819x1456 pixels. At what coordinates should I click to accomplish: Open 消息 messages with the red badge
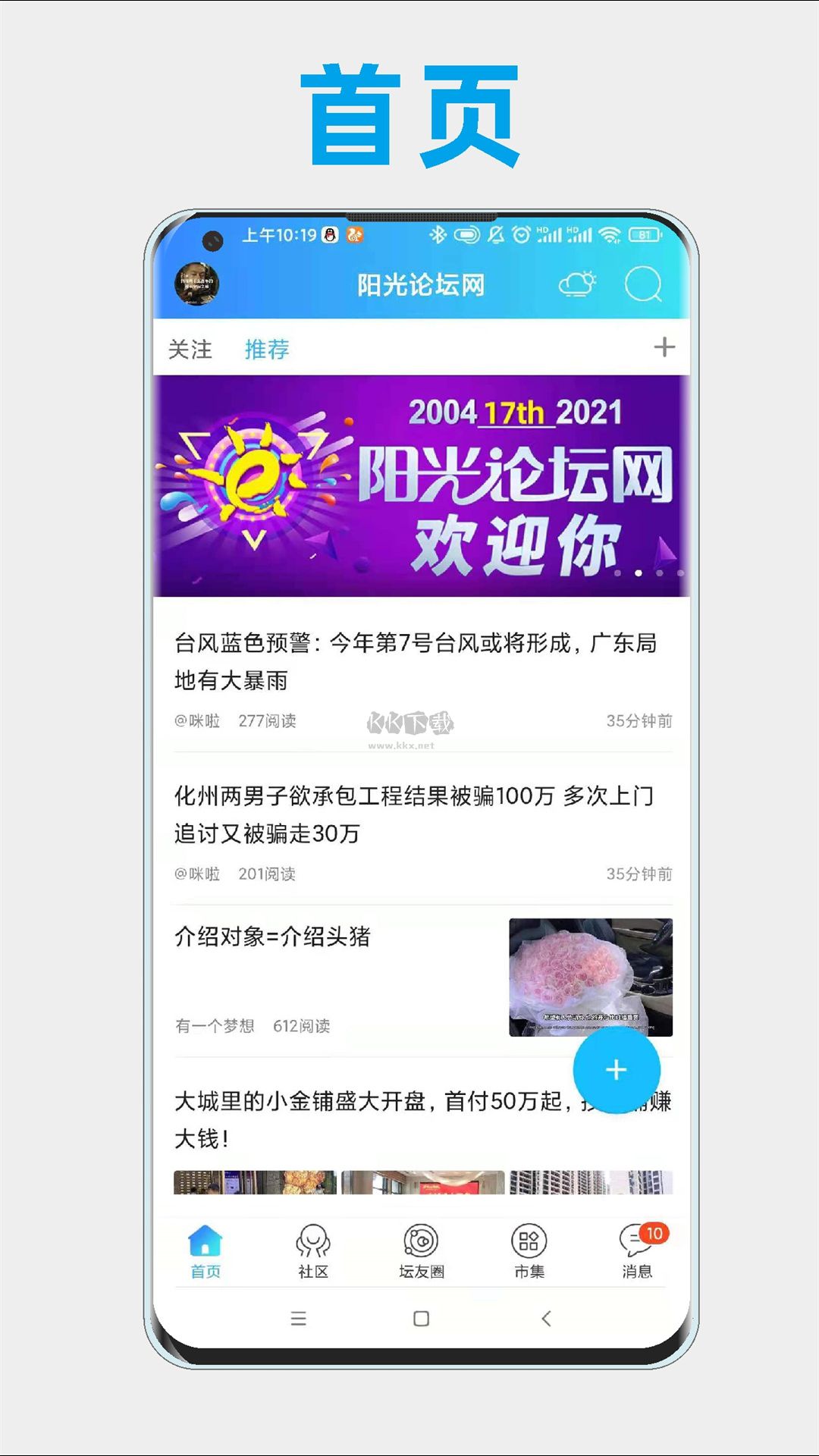click(x=637, y=1247)
